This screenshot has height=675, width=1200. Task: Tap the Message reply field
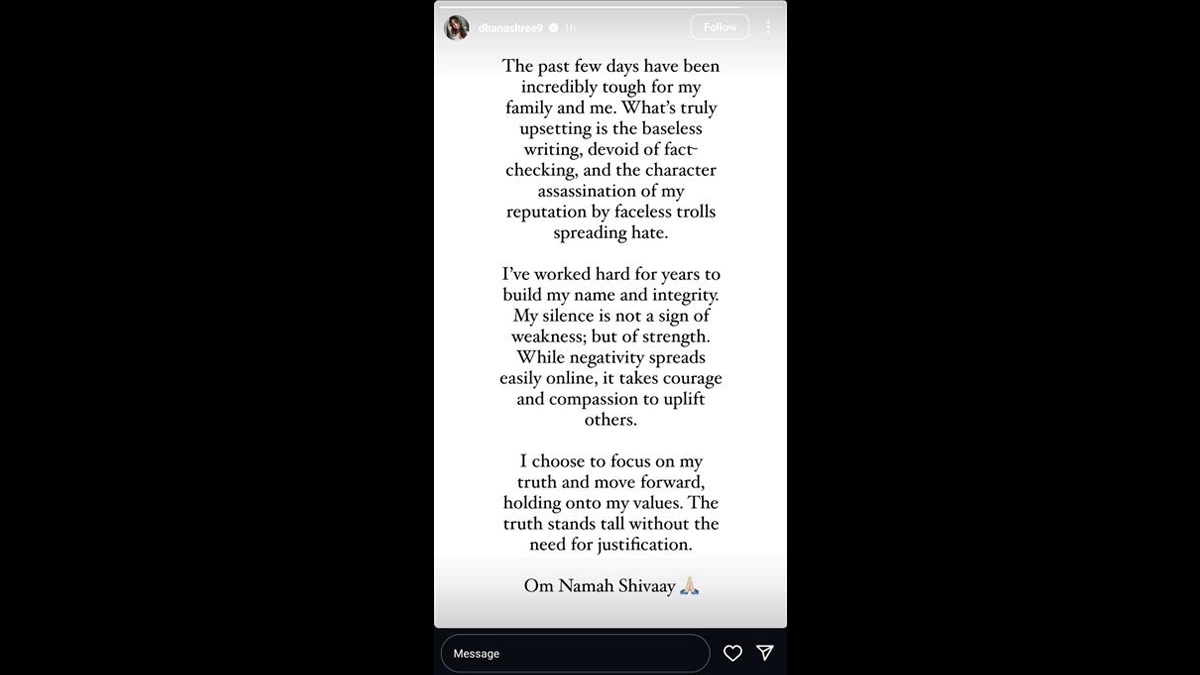click(575, 653)
